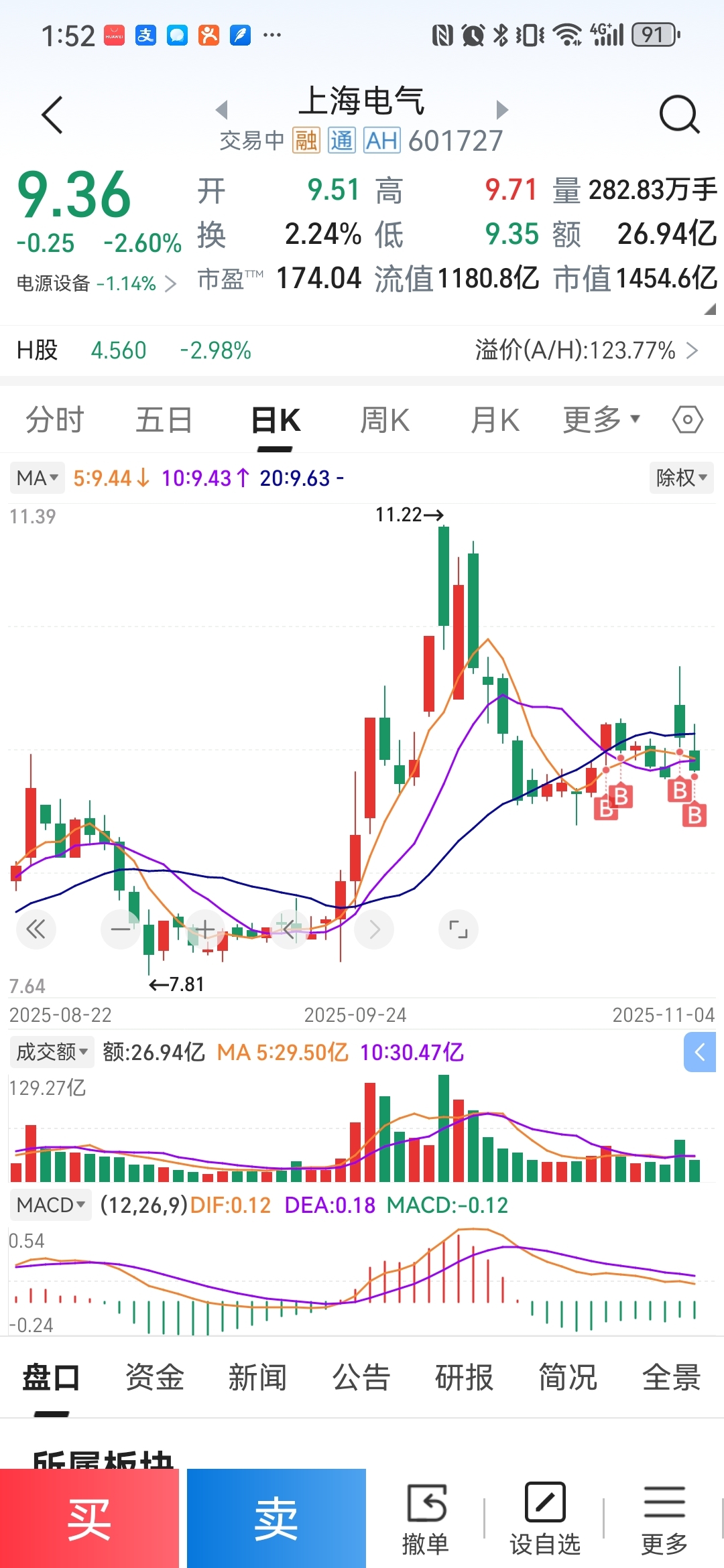Viewport: 724px width, 1568px height.
Task: Select the 月K chart tab
Action: point(495,421)
